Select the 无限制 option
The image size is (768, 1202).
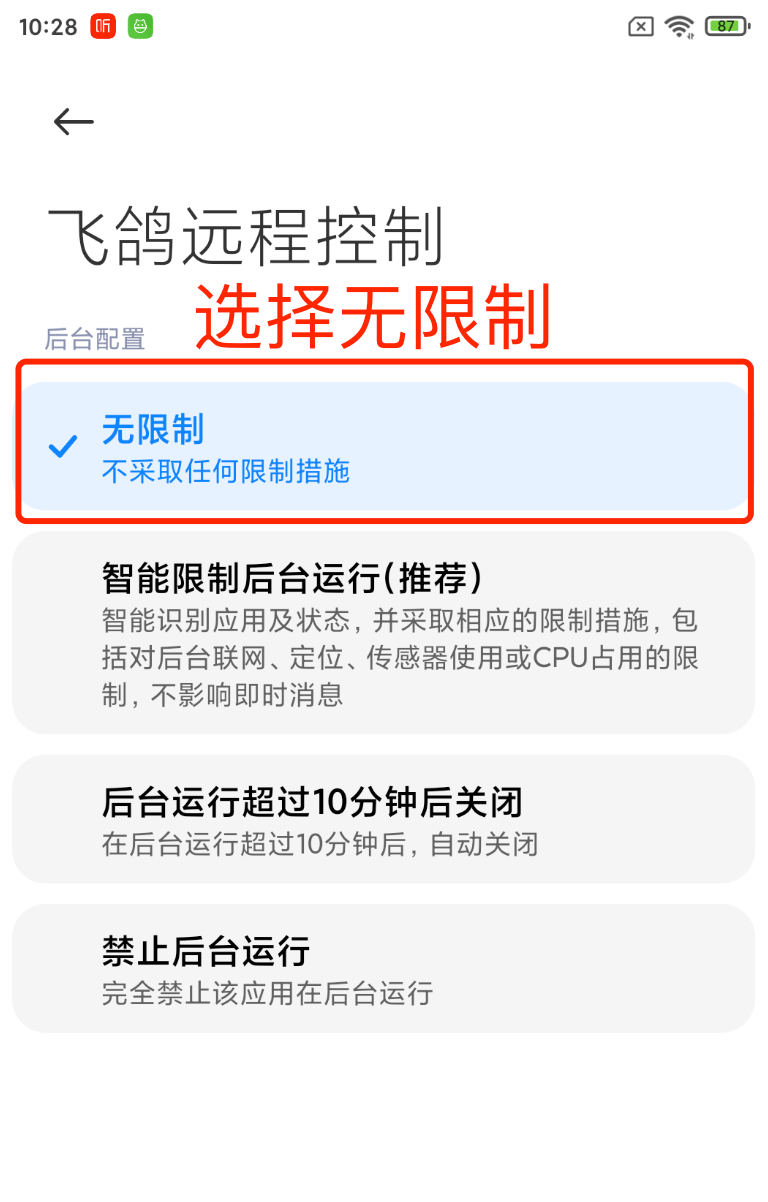point(384,447)
